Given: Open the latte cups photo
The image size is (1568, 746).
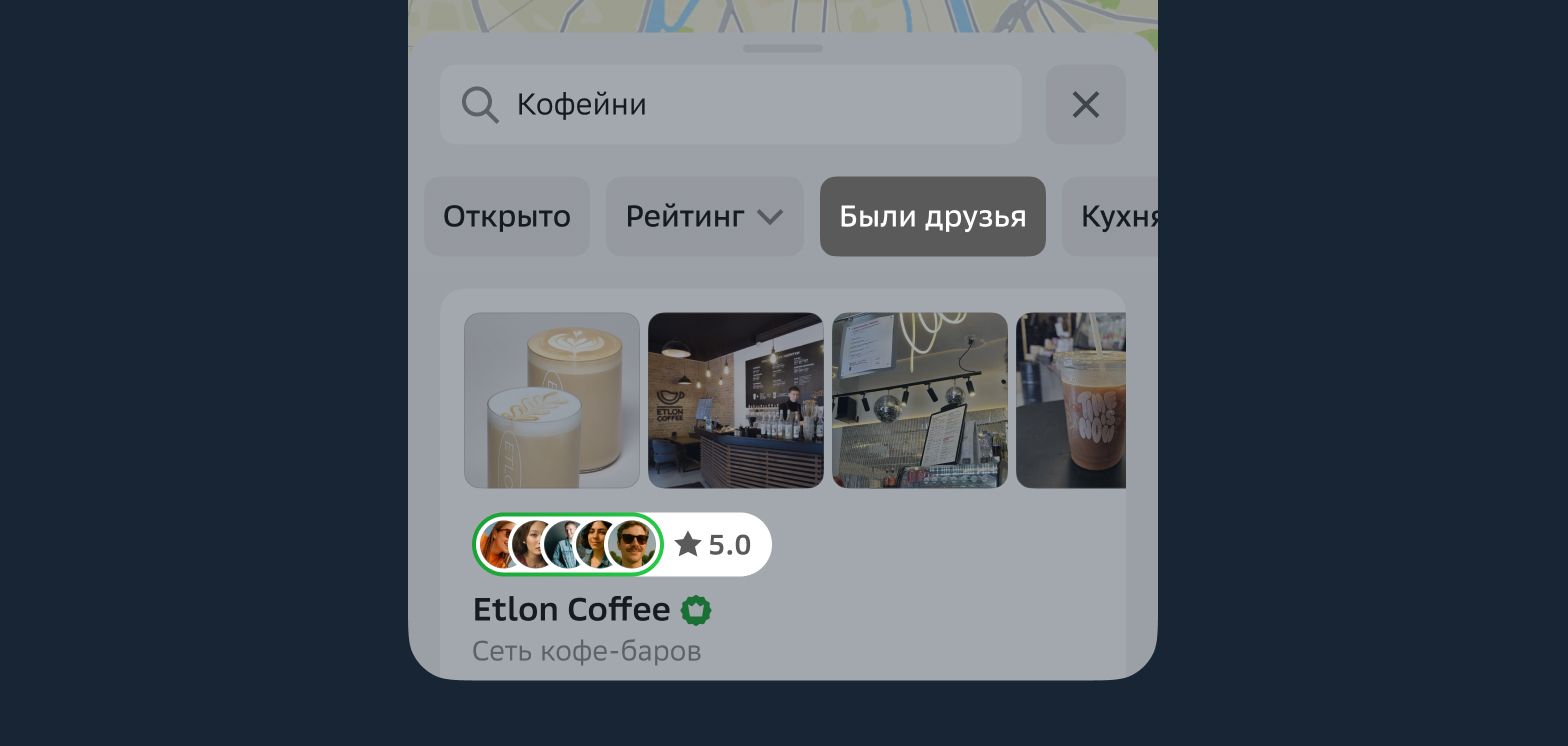Looking at the screenshot, I should (552, 400).
